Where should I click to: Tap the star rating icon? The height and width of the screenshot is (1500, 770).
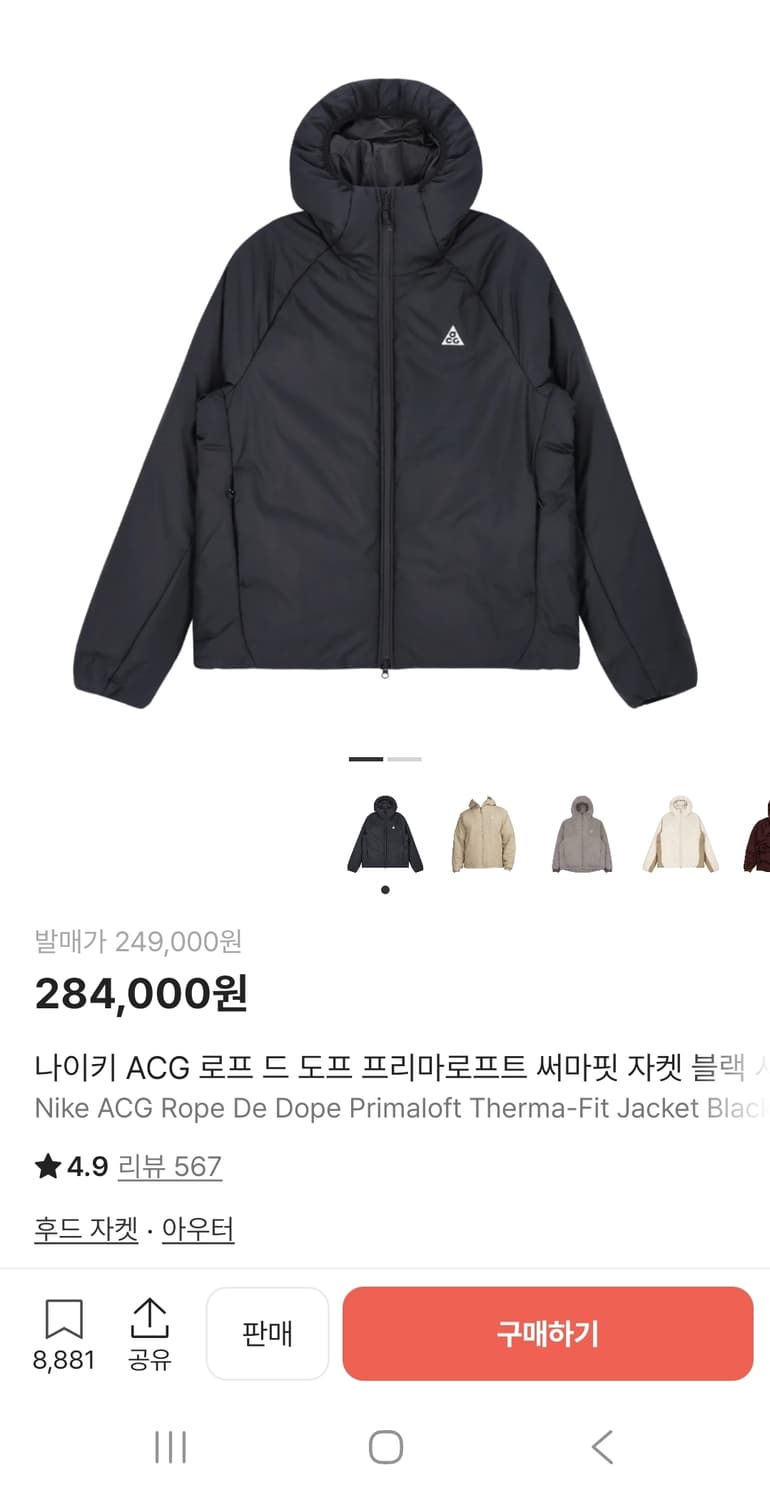click(x=46, y=1167)
